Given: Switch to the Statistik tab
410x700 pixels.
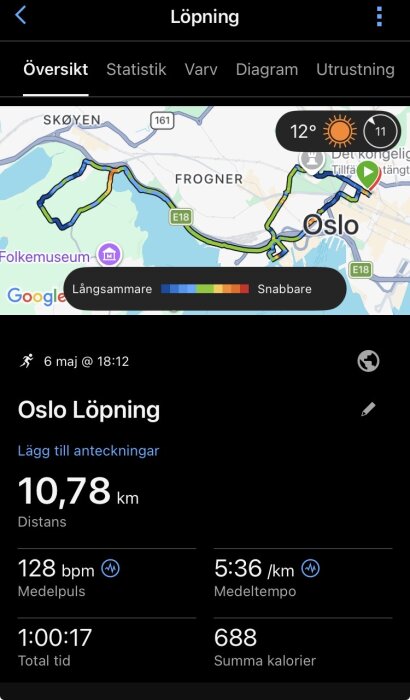Looking at the screenshot, I should point(136,69).
